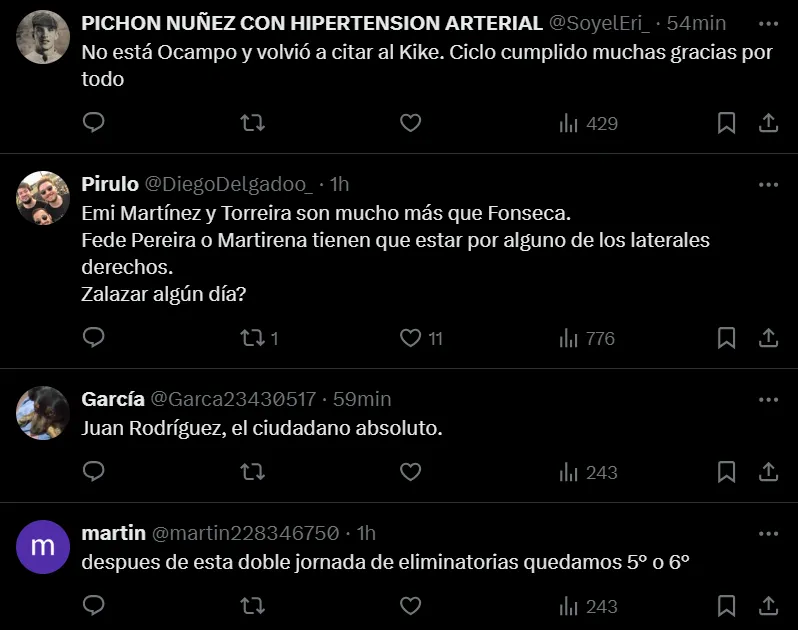Open Pirulo's profile picture

(43, 198)
